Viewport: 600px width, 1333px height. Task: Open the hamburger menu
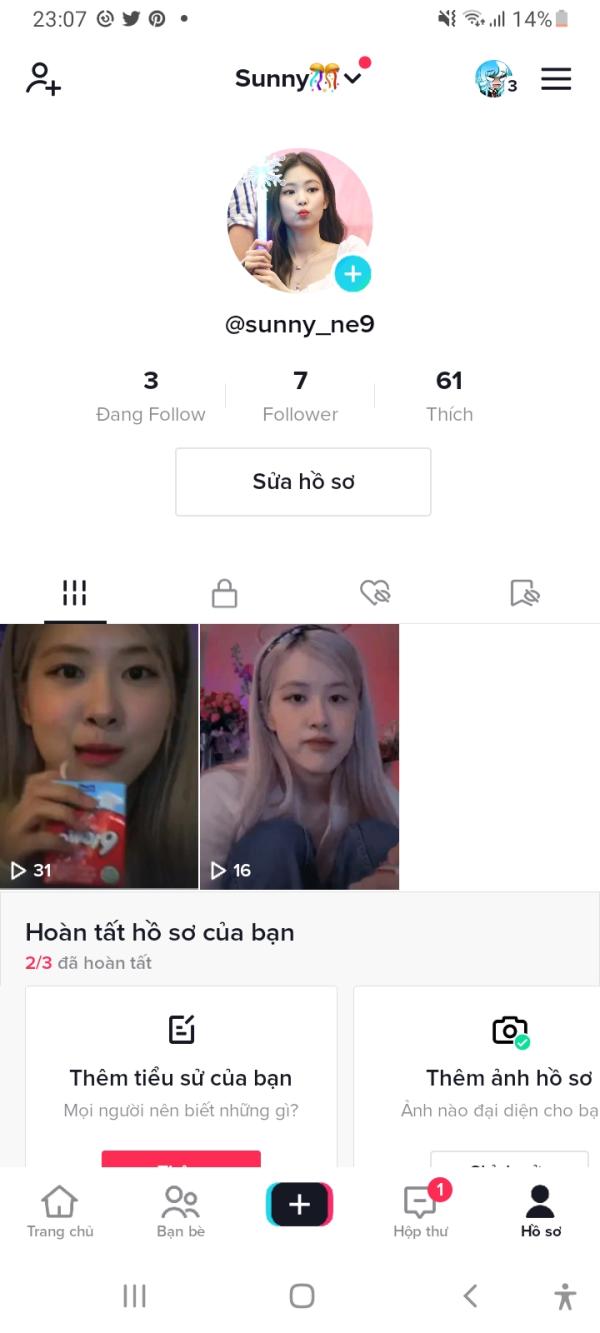(x=556, y=79)
